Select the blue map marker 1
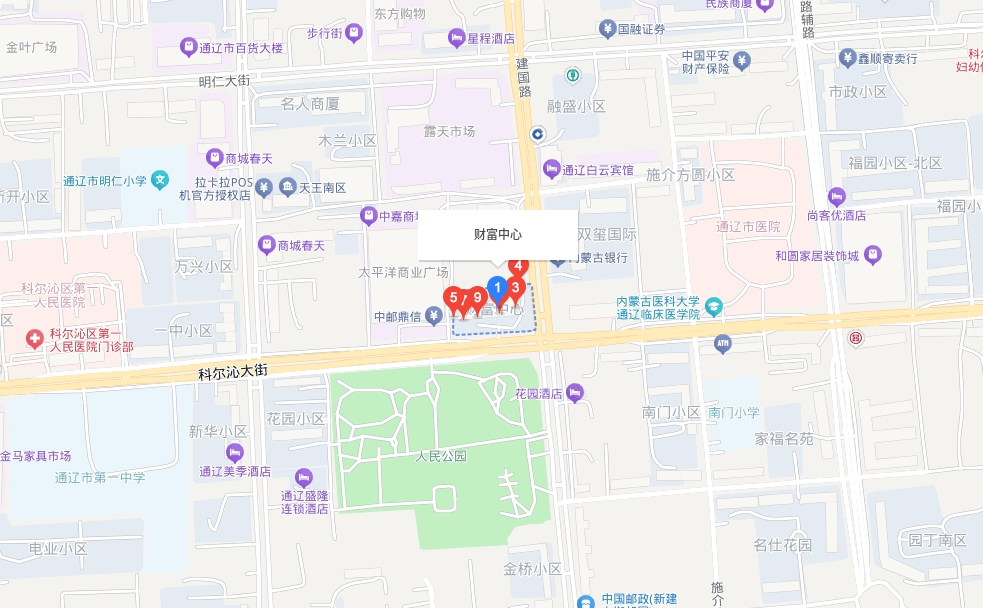983x608 pixels. tap(497, 290)
